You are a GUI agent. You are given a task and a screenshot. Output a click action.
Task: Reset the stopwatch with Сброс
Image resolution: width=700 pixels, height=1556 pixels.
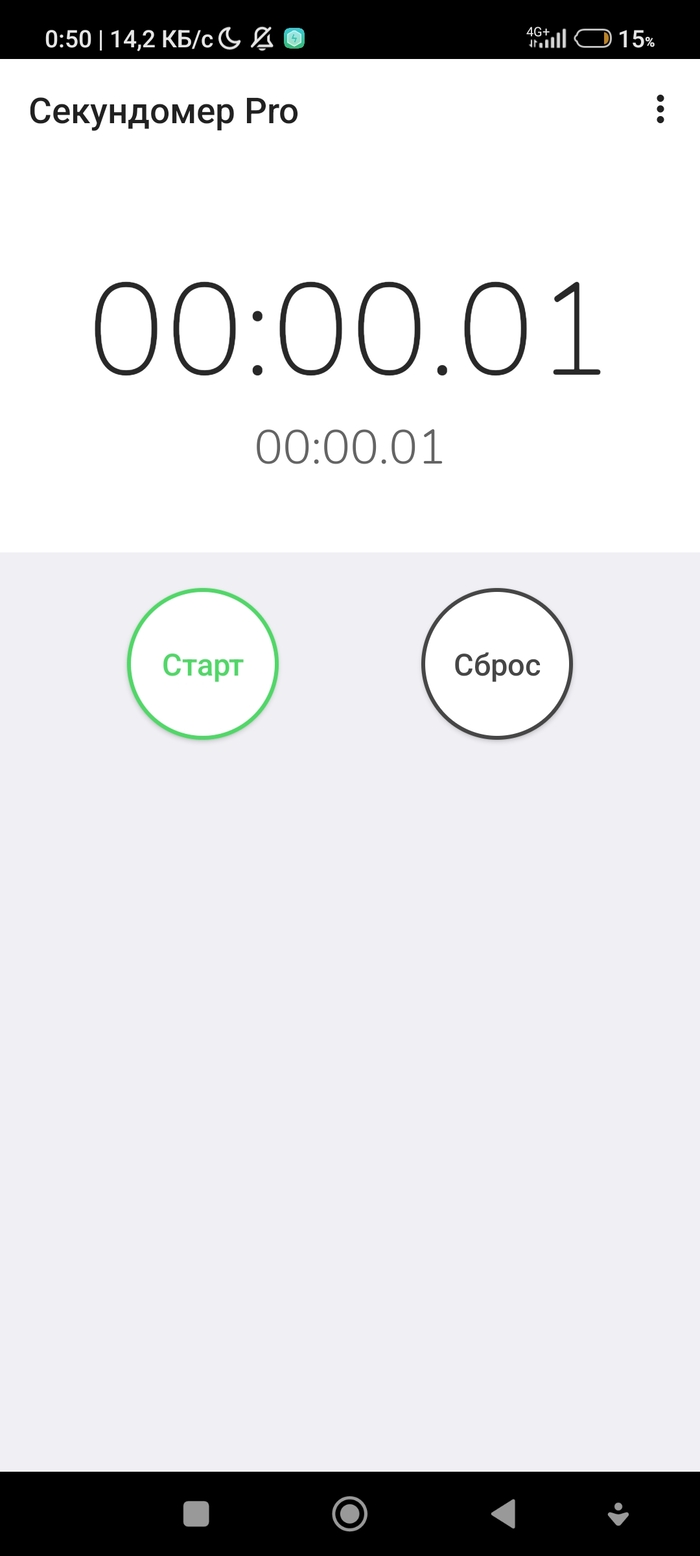497,664
